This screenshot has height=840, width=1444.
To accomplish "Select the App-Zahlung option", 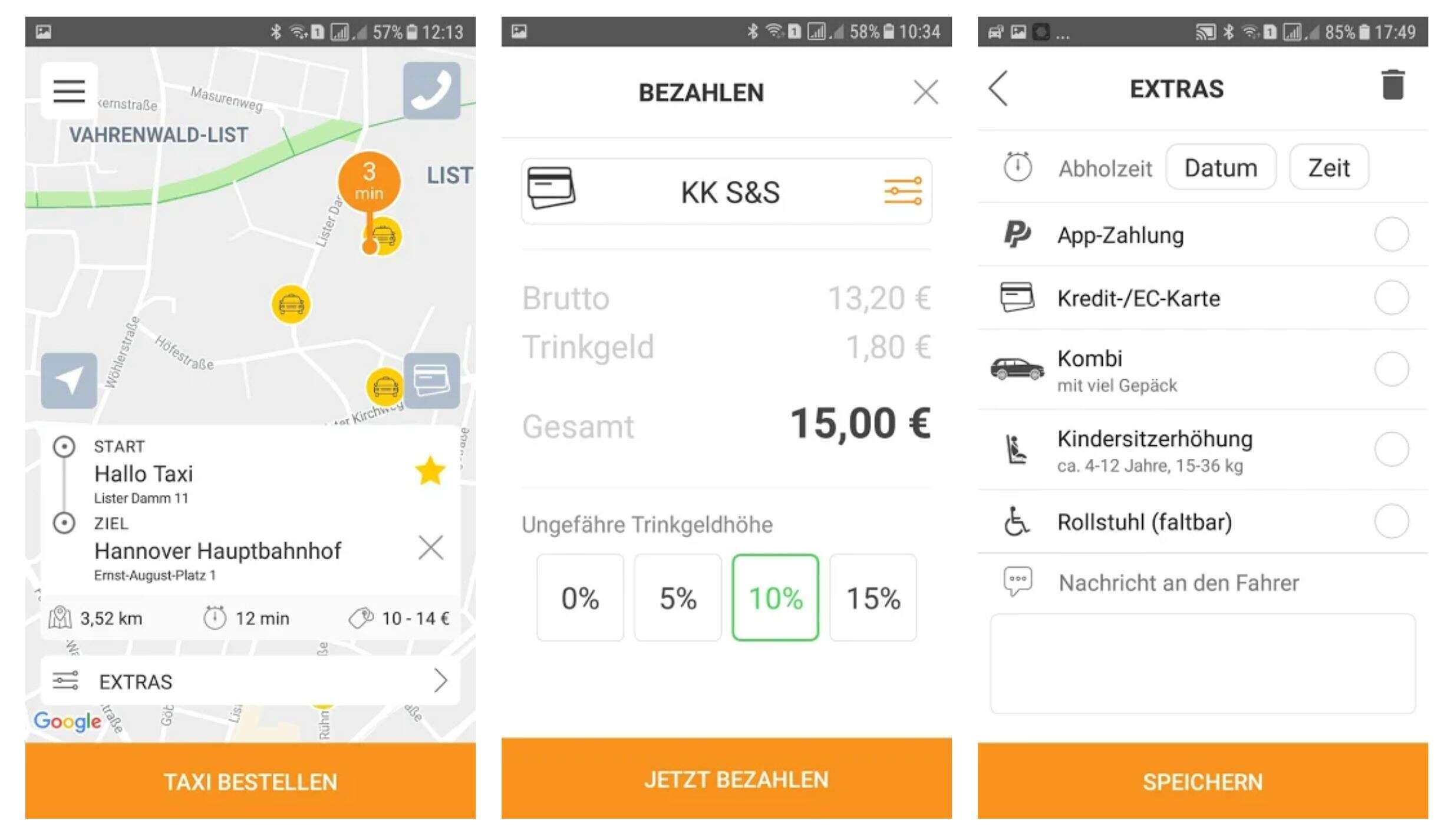I will coord(1391,234).
